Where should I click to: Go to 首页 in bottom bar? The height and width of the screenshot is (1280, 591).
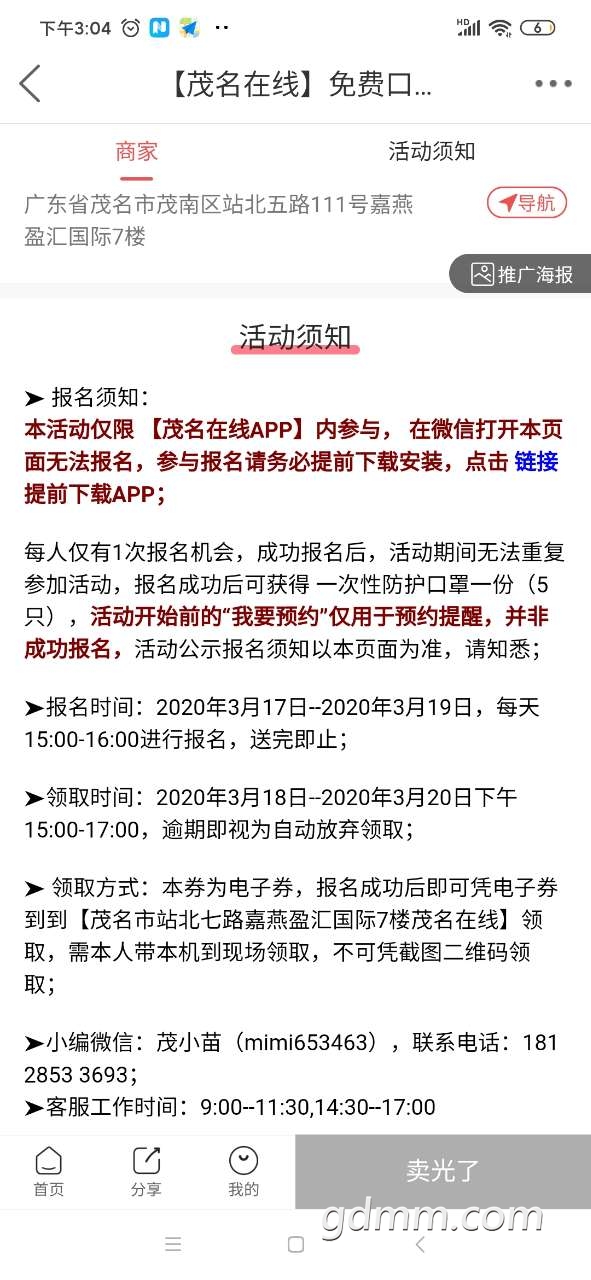(48, 1172)
